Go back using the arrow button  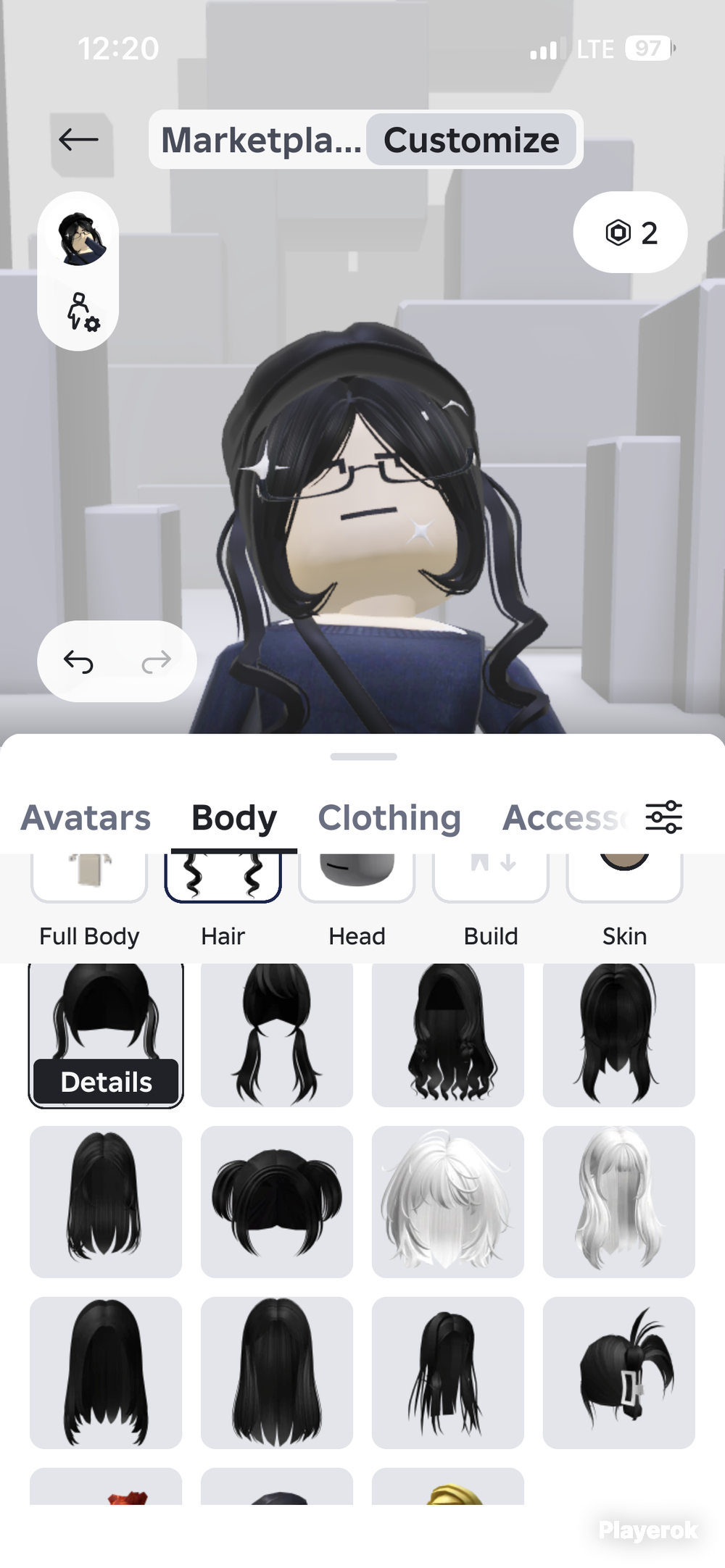click(x=78, y=139)
